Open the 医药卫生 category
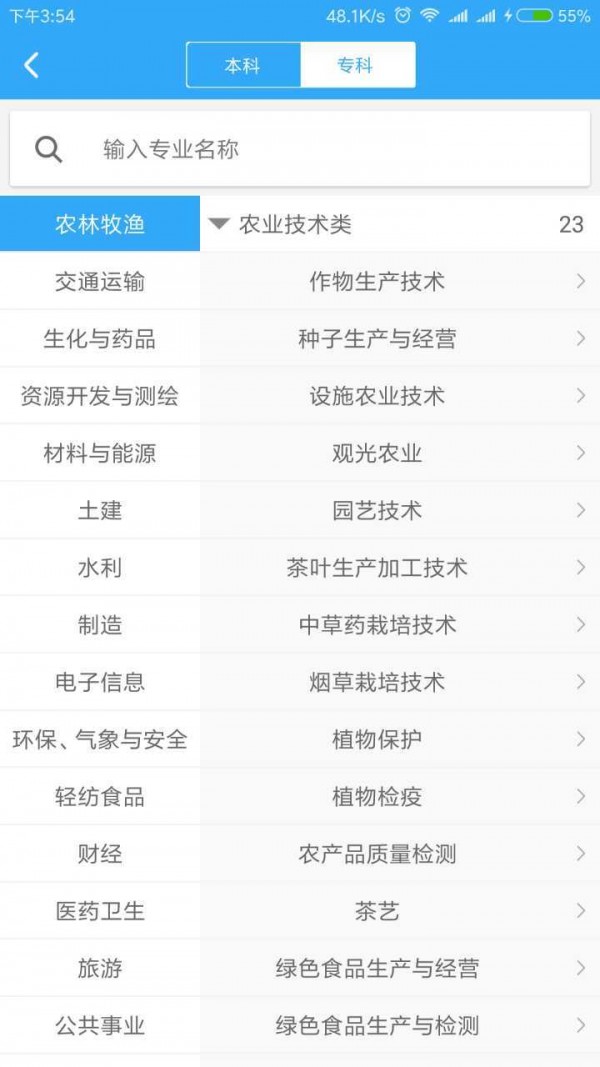The height and width of the screenshot is (1067, 600). tap(100, 911)
